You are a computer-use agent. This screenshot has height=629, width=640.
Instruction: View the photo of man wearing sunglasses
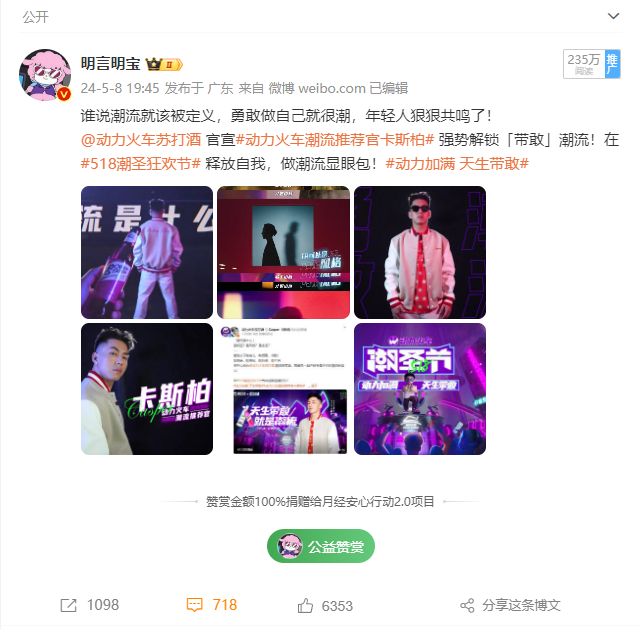[419, 252]
